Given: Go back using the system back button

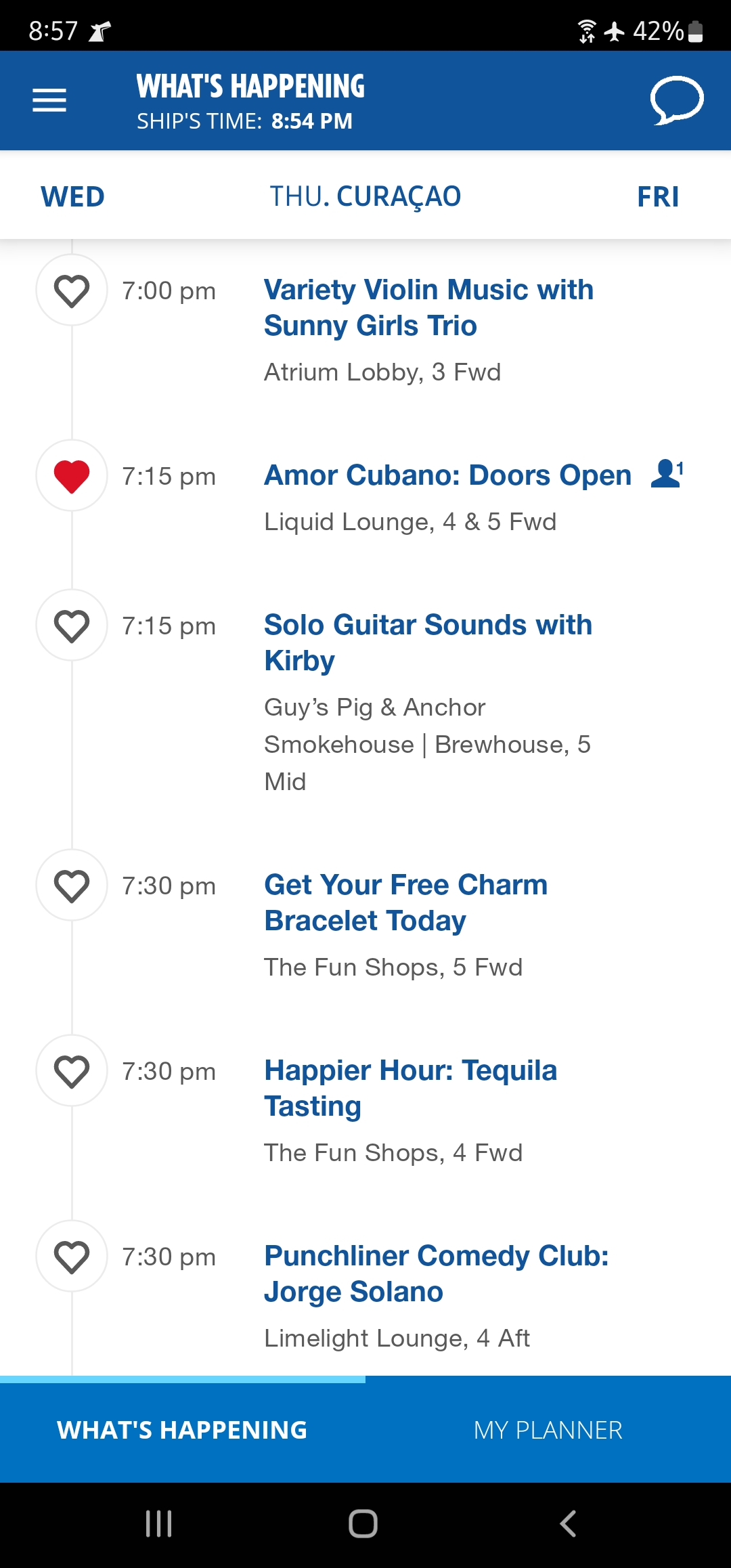Looking at the screenshot, I should tap(568, 1524).
